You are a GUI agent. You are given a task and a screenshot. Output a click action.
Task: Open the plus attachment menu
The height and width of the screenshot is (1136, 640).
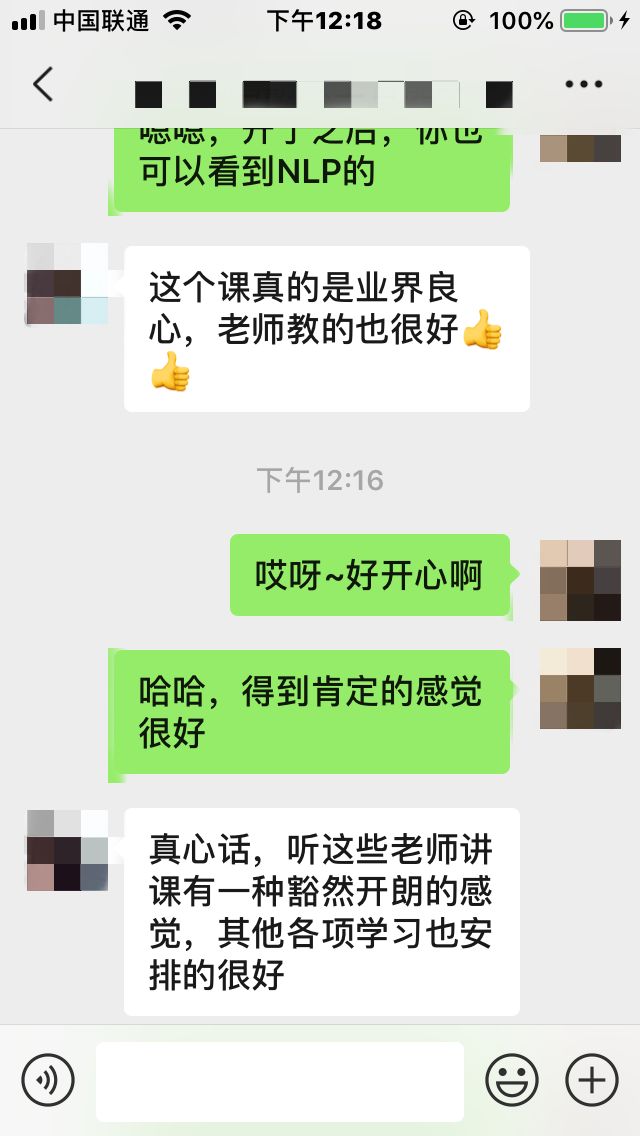tap(592, 1080)
